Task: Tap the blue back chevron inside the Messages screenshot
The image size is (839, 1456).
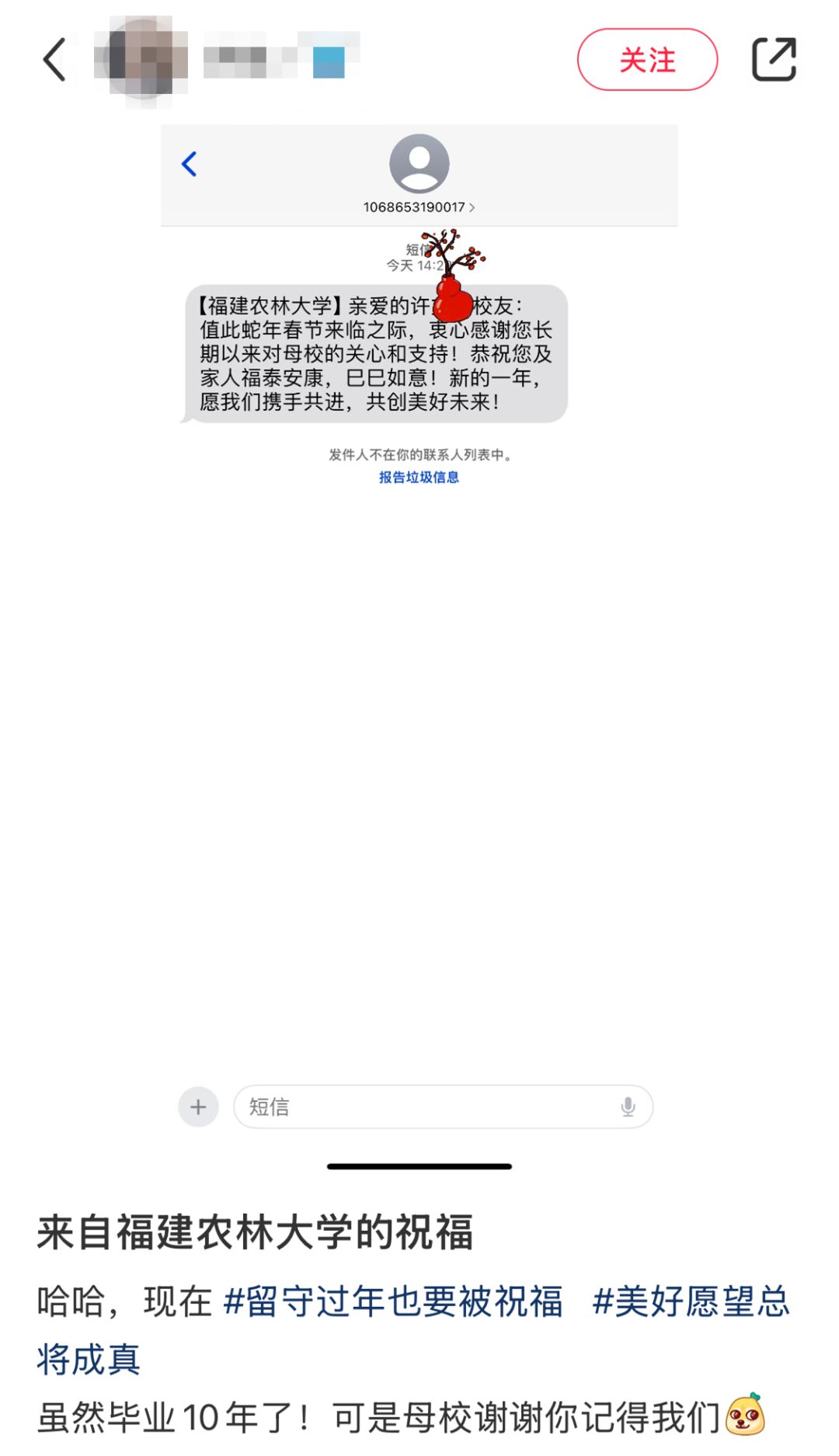Action: (189, 164)
